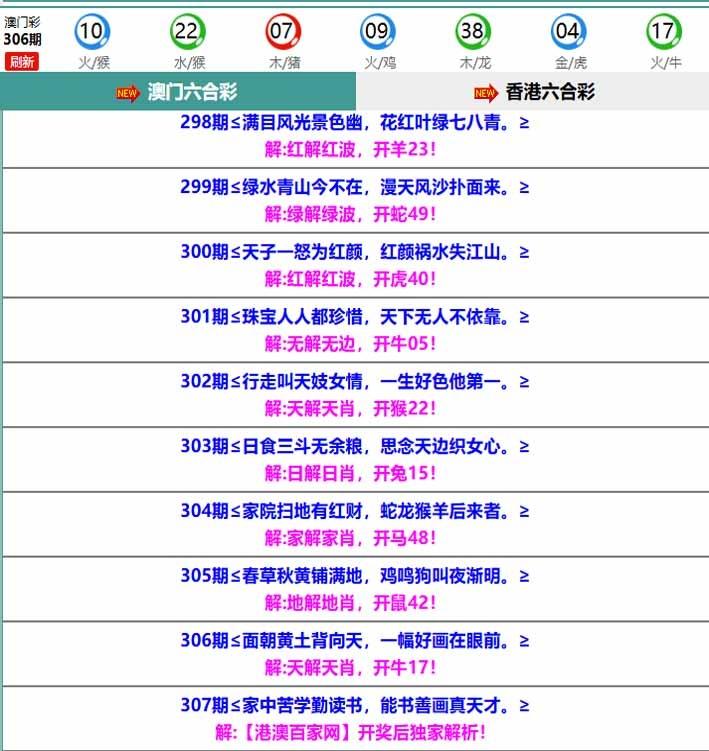Switch to the 香港六合彩 tab
709x751 pixels.
click(534, 93)
